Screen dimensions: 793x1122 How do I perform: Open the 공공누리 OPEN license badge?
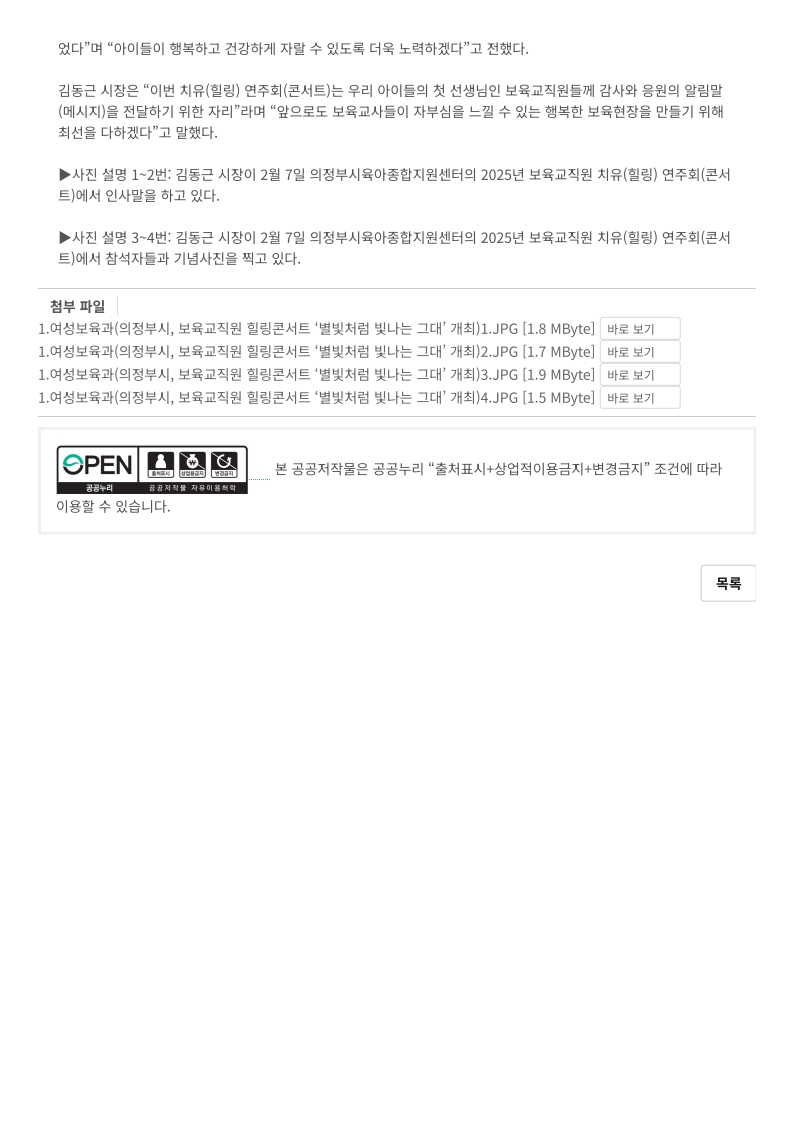pos(152,469)
